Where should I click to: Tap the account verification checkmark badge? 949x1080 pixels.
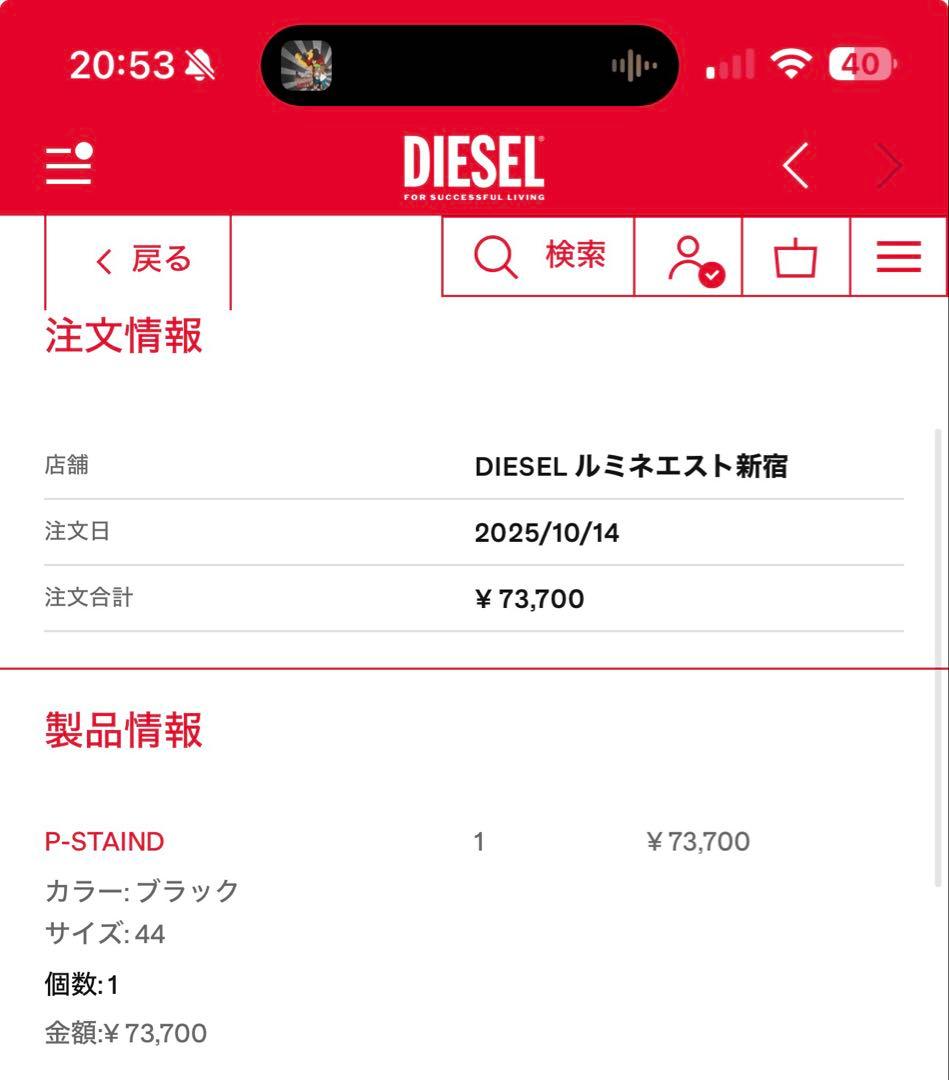click(x=711, y=273)
